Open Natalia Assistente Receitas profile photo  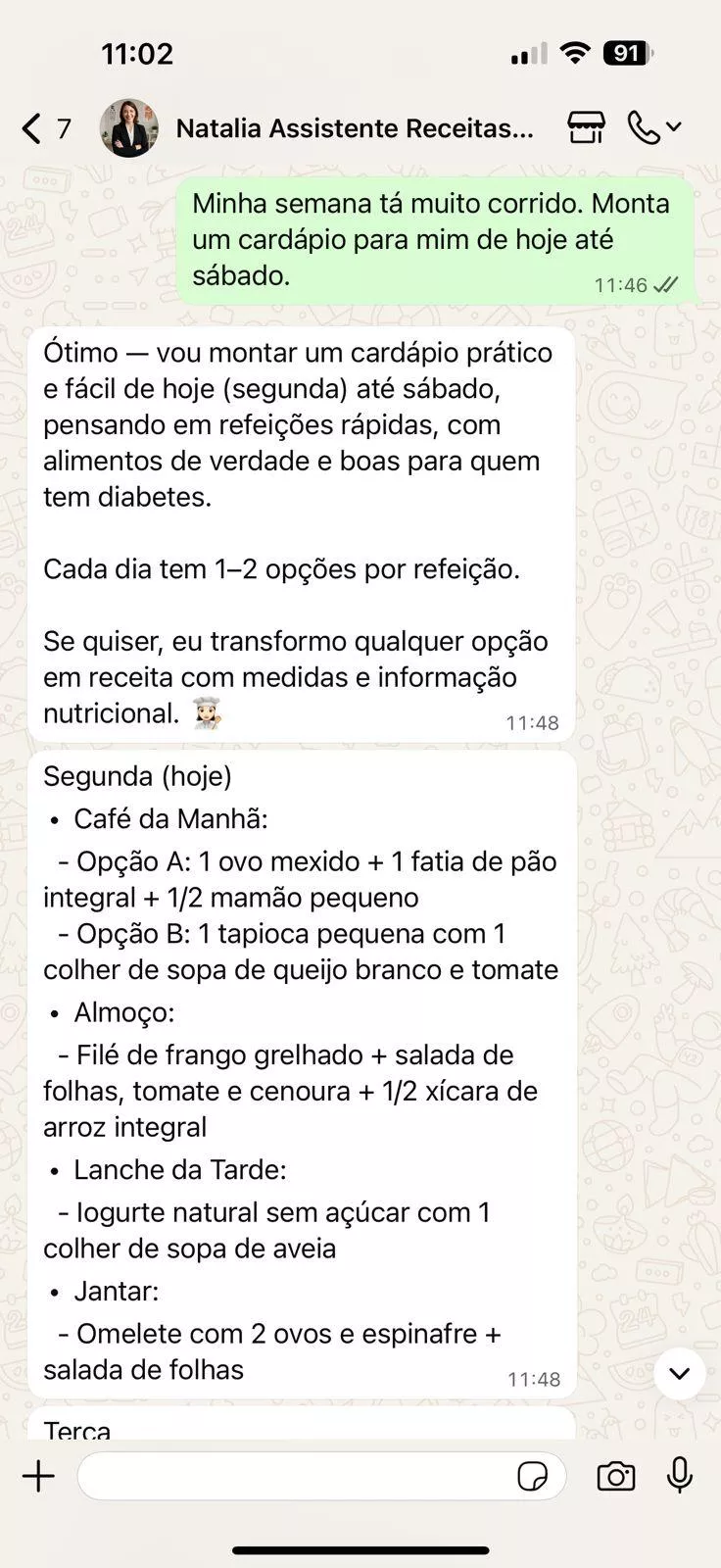[x=129, y=128]
